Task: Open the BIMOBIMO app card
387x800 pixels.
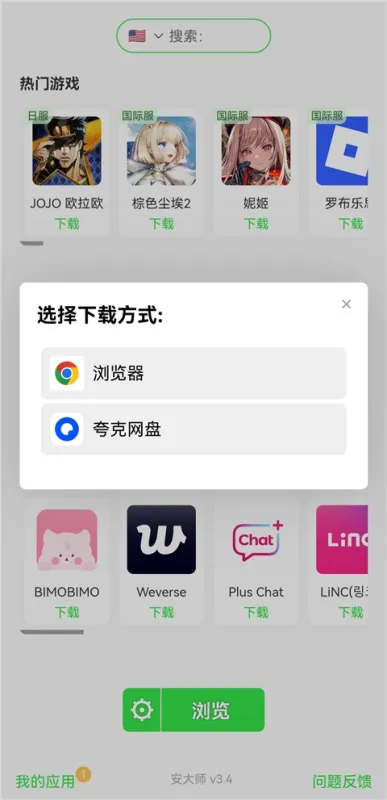Action: (x=67, y=561)
